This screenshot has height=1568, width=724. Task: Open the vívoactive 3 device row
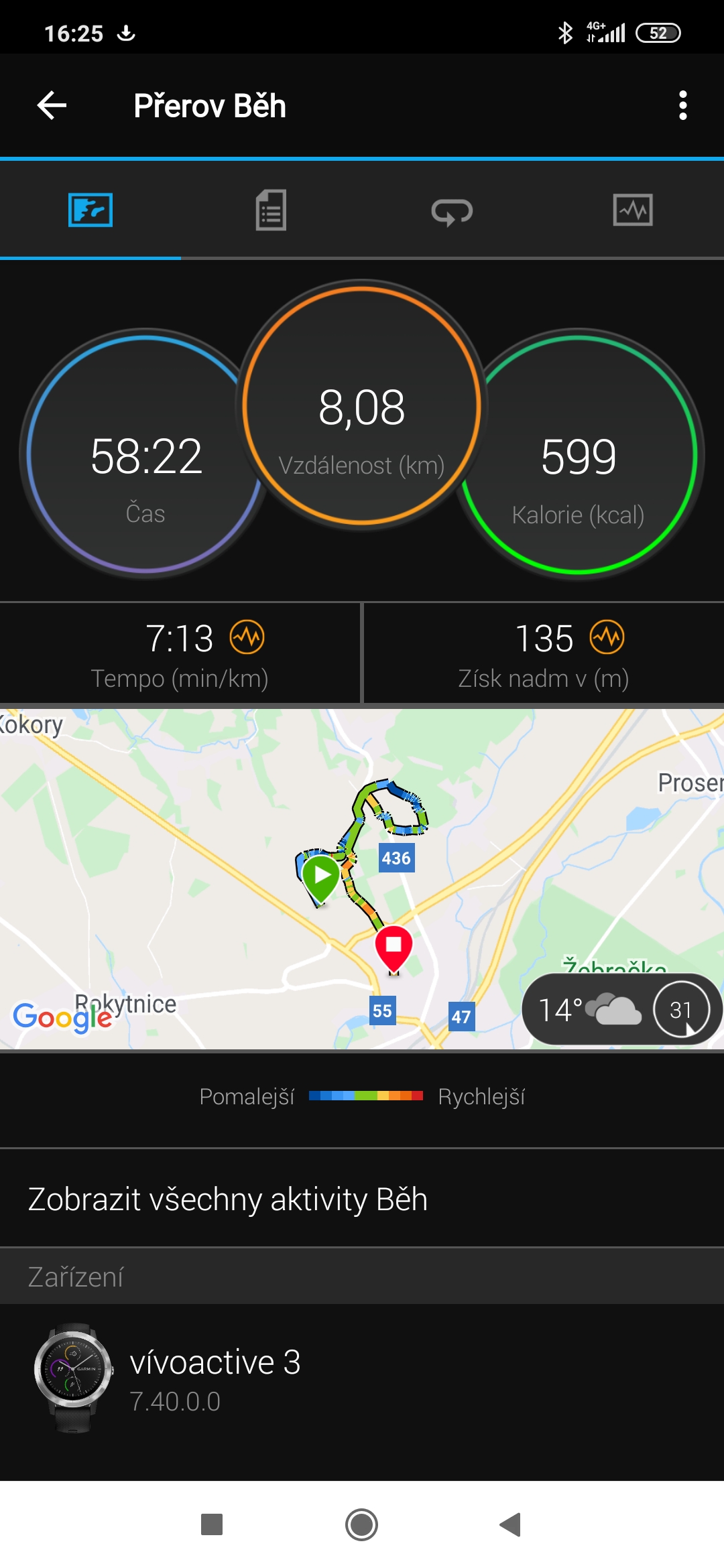tap(362, 1379)
